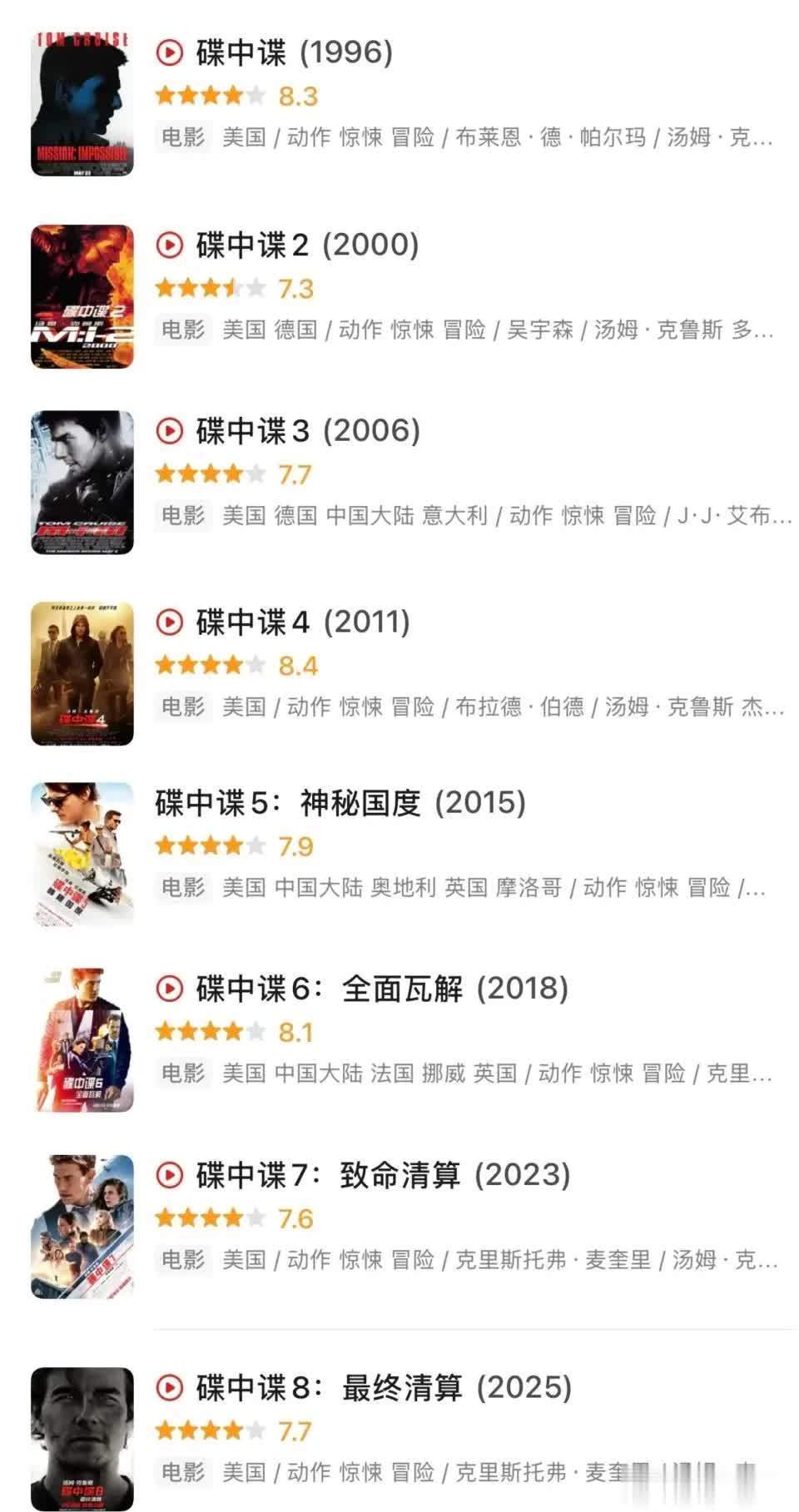This screenshot has height=1512, width=799.
Task: Open 碟中谍2 (2000) details
Action: pos(307,245)
